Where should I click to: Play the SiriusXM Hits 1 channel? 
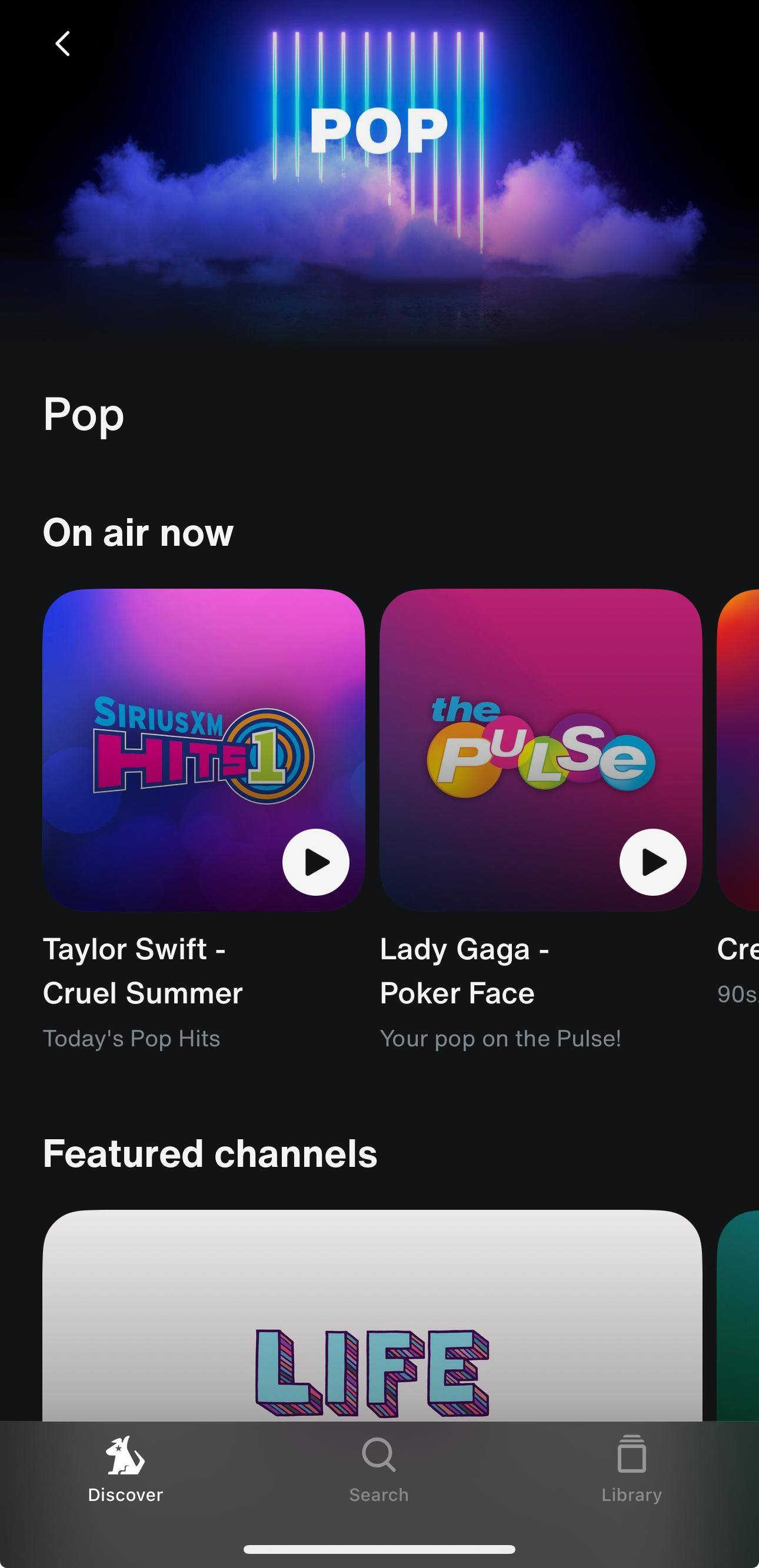[x=315, y=862]
